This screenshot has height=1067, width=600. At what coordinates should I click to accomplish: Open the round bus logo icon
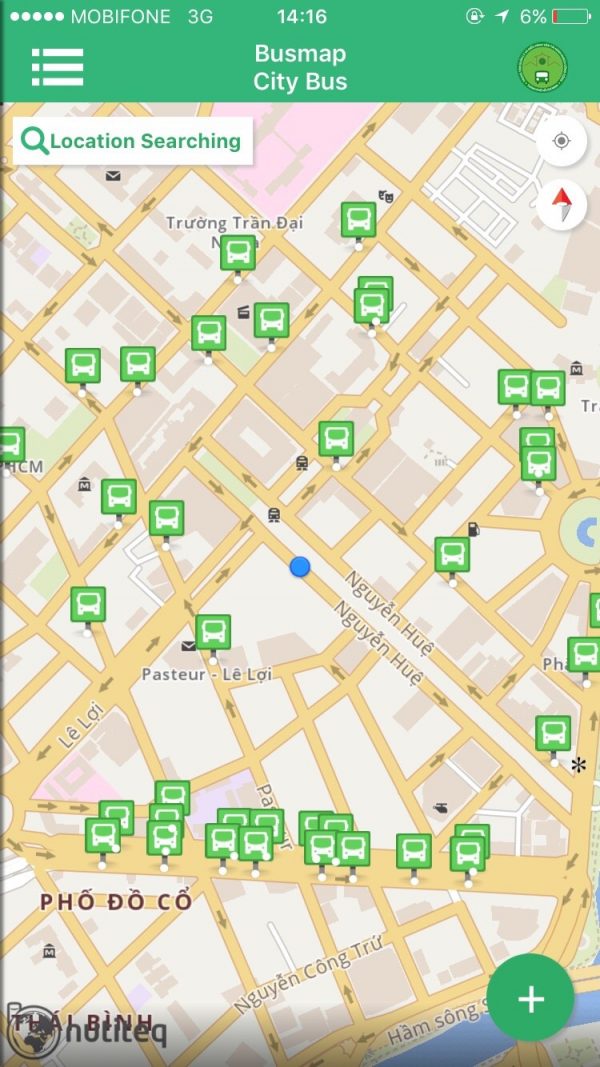point(542,66)
